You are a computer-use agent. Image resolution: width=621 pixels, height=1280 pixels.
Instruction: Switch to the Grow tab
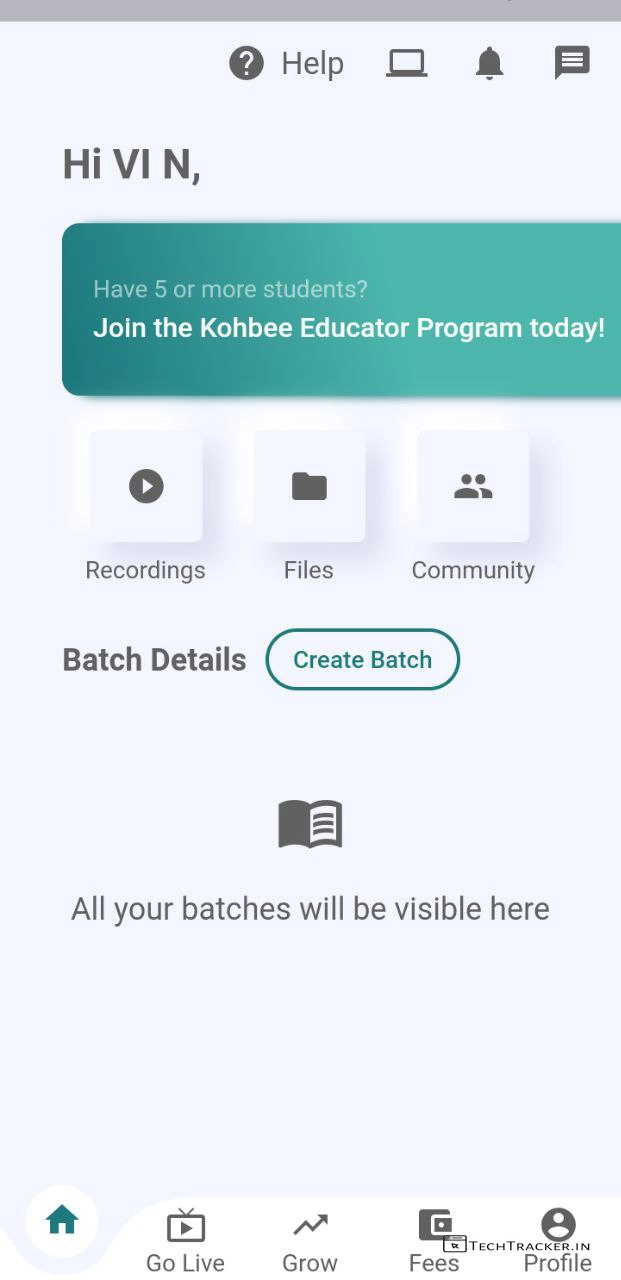[x=310, y=1240]
